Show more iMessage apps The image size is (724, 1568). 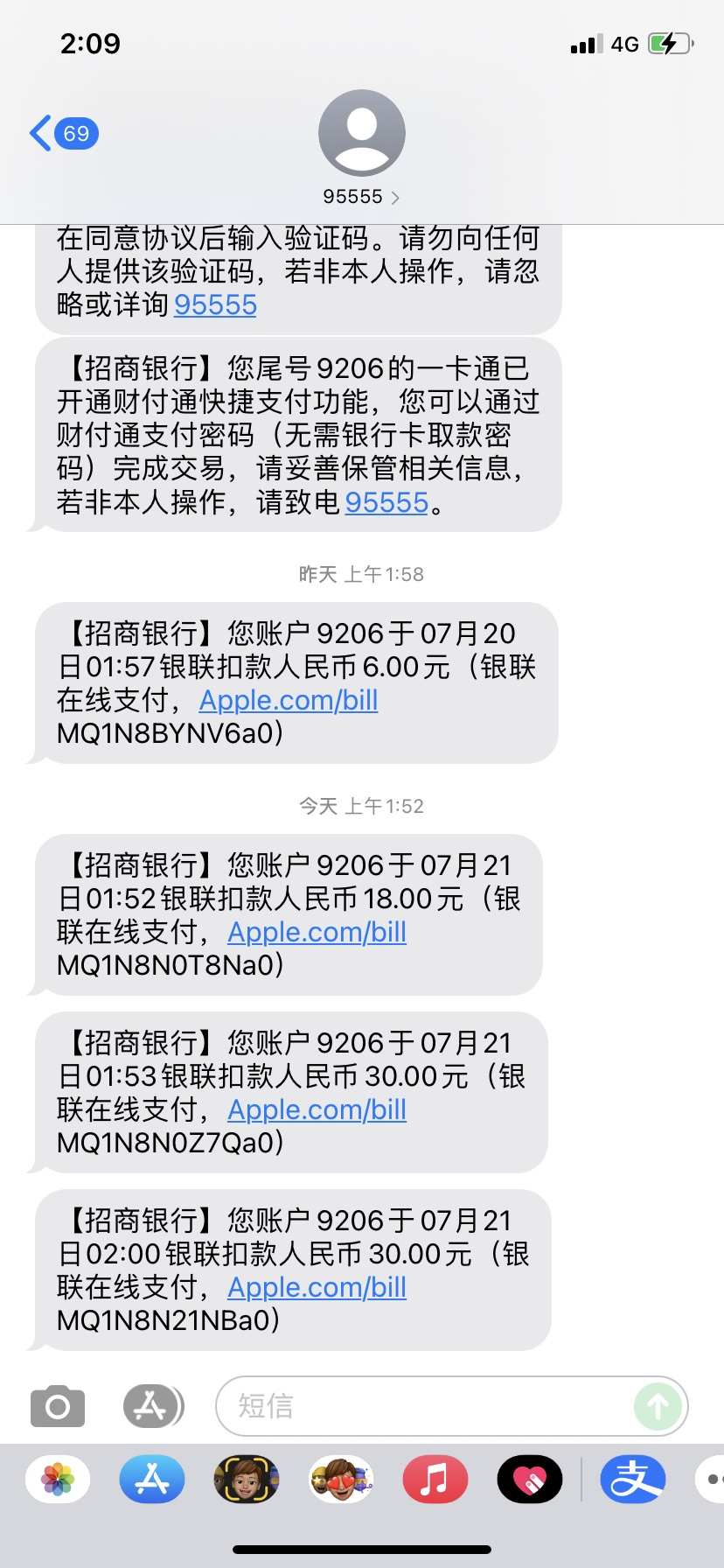[x=711, y=1480]
